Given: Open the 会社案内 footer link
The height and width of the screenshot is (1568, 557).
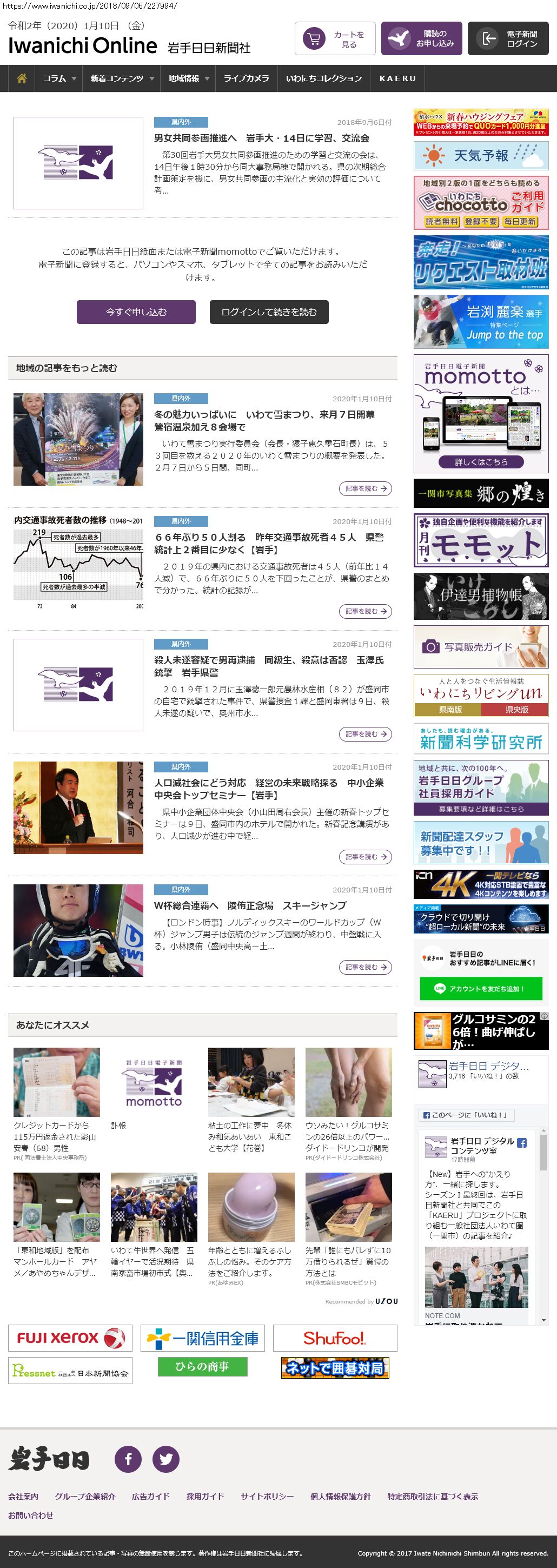Looking at the screenshot, I should tap(23, 1496).
